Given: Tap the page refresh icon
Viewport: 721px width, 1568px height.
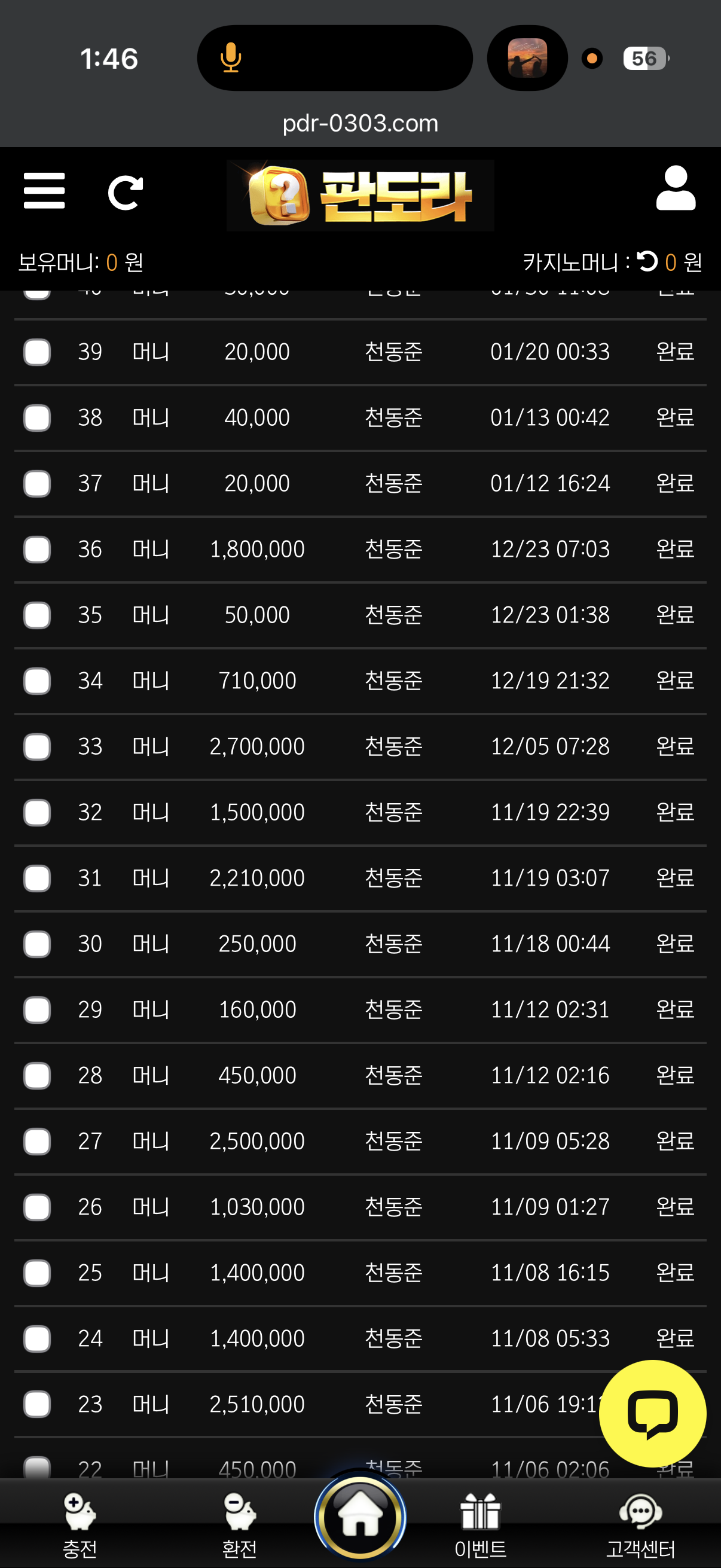Looking at the screenshot, I should [126, 193].
